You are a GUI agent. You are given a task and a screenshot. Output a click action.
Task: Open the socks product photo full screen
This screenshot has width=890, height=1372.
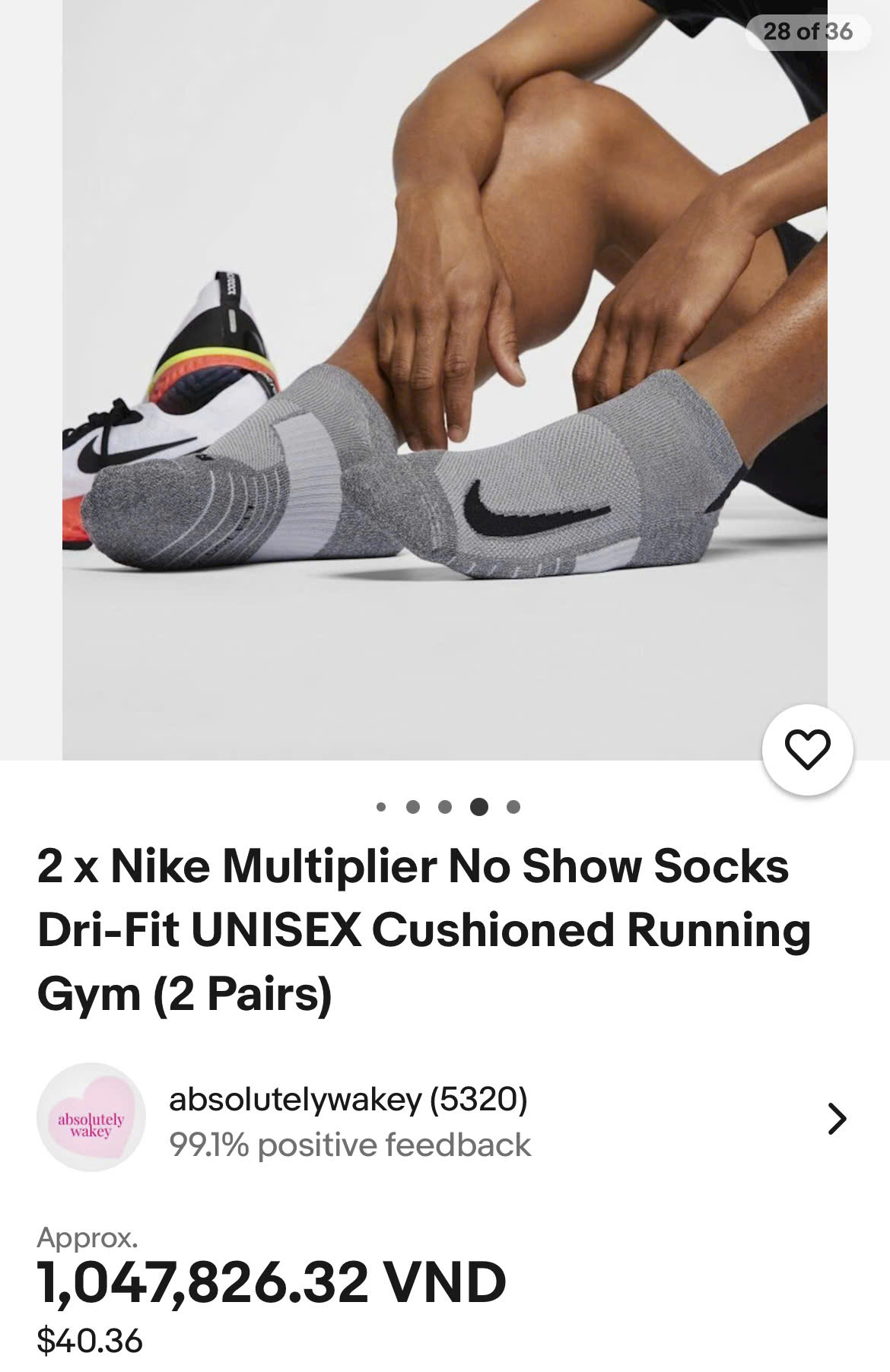tap(444, 380)
